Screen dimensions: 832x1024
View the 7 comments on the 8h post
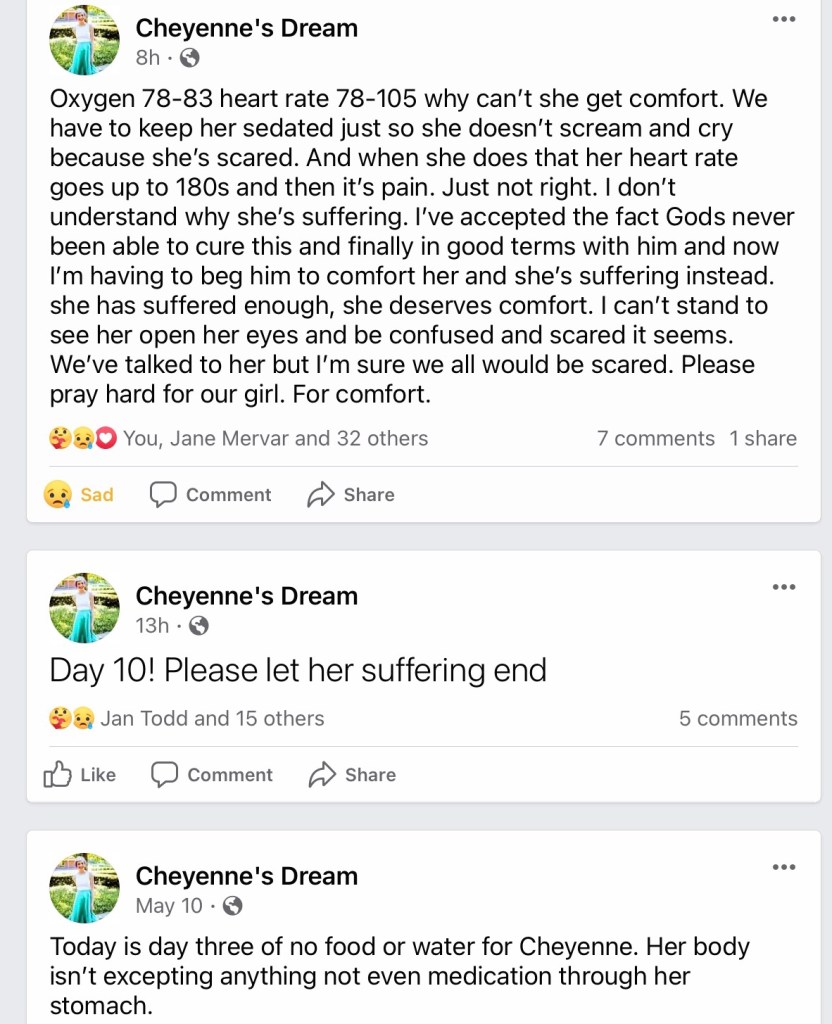(655, 438)
